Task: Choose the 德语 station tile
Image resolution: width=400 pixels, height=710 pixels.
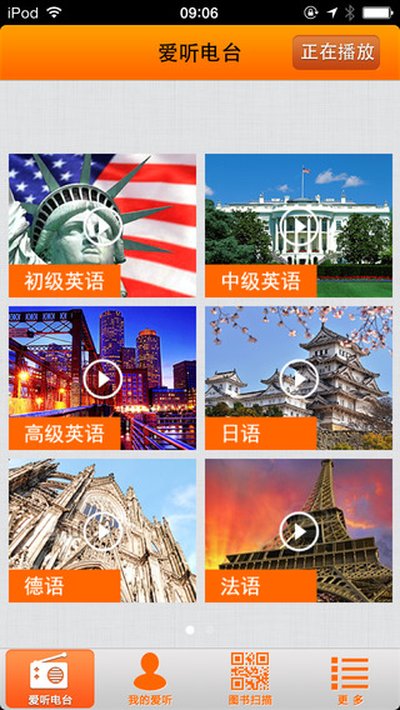Action: [102, 531]
